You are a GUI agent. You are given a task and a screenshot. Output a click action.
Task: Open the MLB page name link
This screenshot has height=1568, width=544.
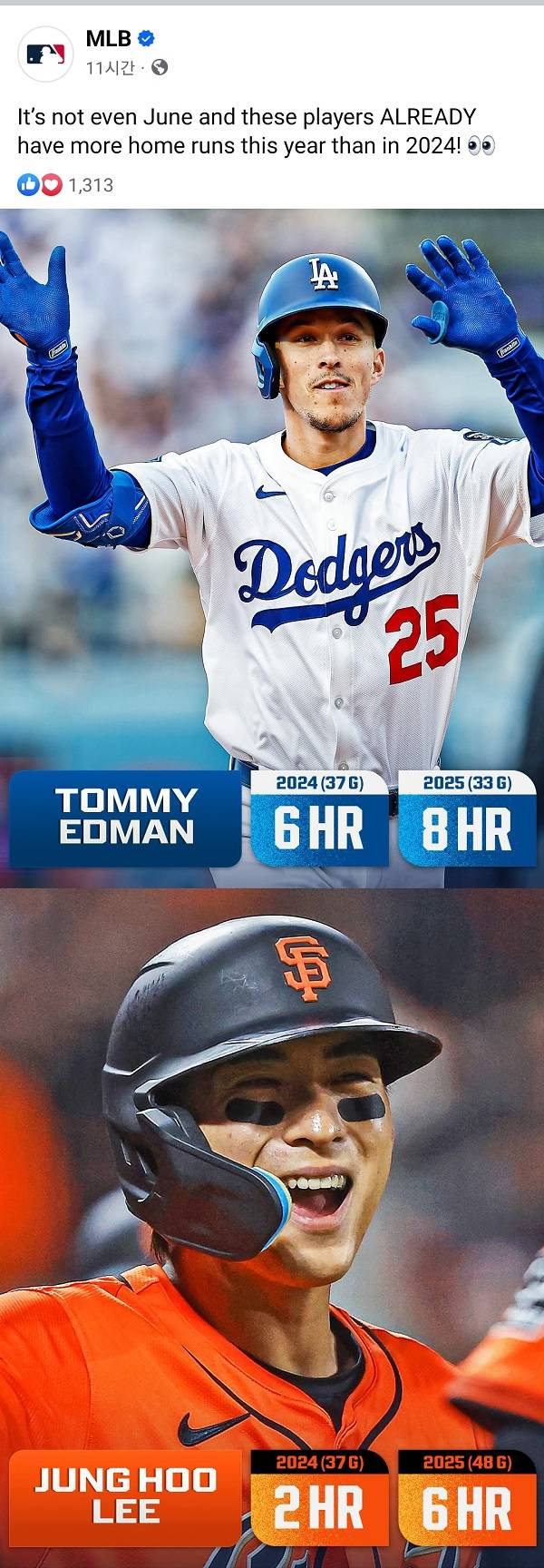(x=108, y=39)
